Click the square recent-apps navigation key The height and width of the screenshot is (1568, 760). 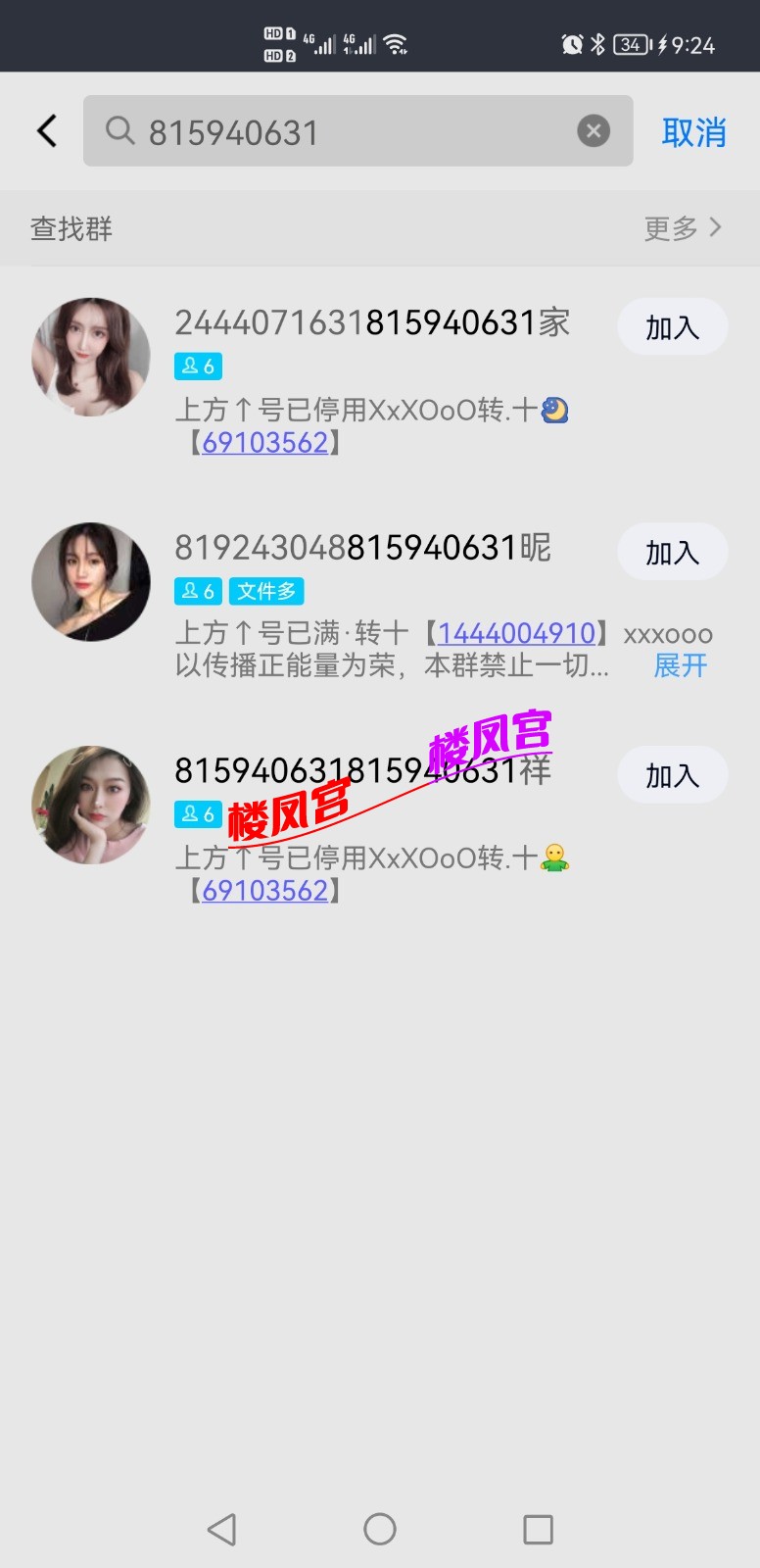click(538, 1528)
